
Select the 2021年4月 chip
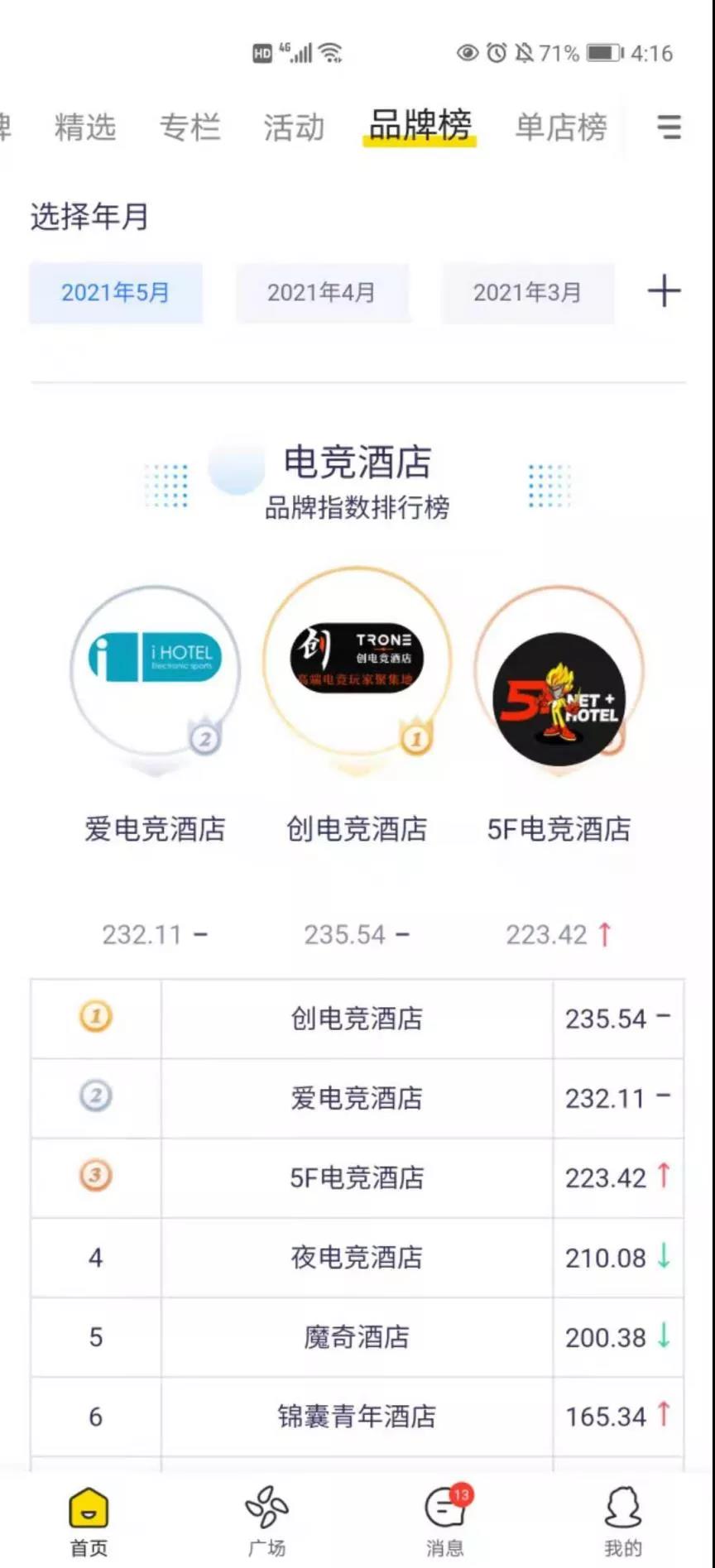[x=322, y=292]
